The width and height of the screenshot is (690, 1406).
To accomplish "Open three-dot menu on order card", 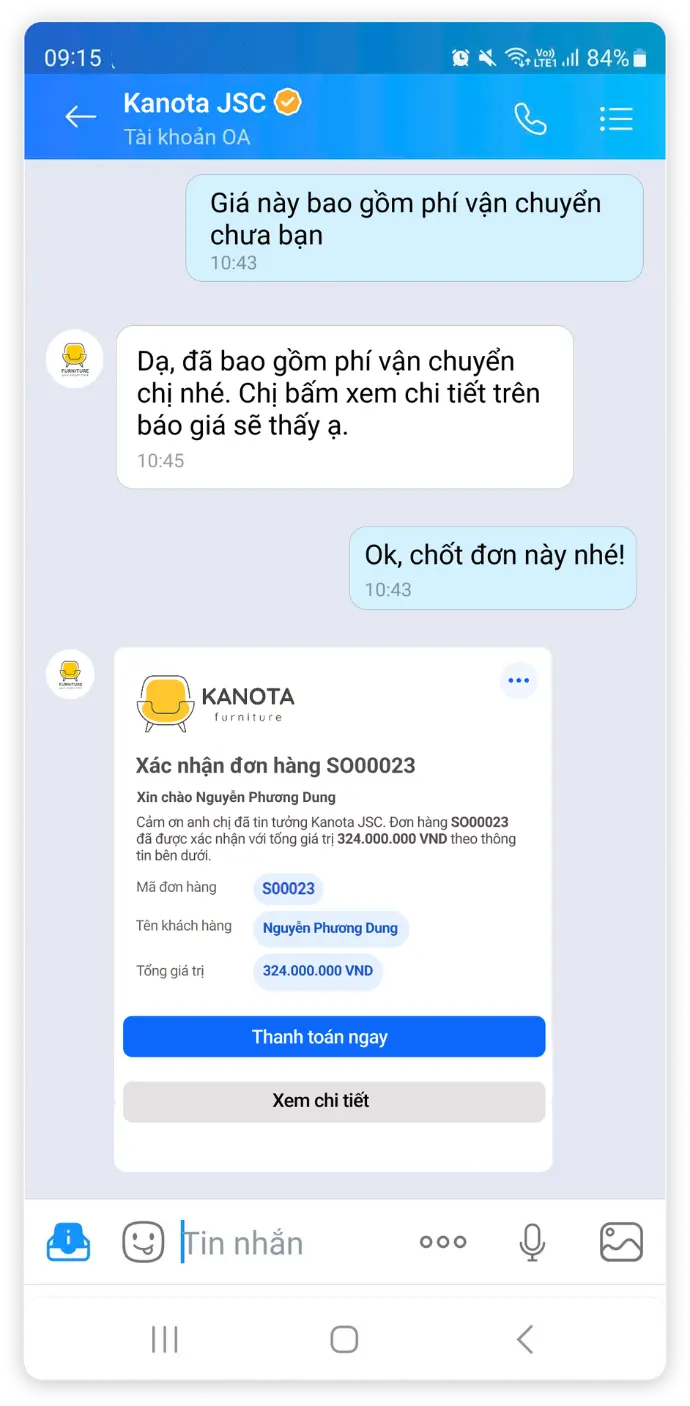I will (518, 680).
